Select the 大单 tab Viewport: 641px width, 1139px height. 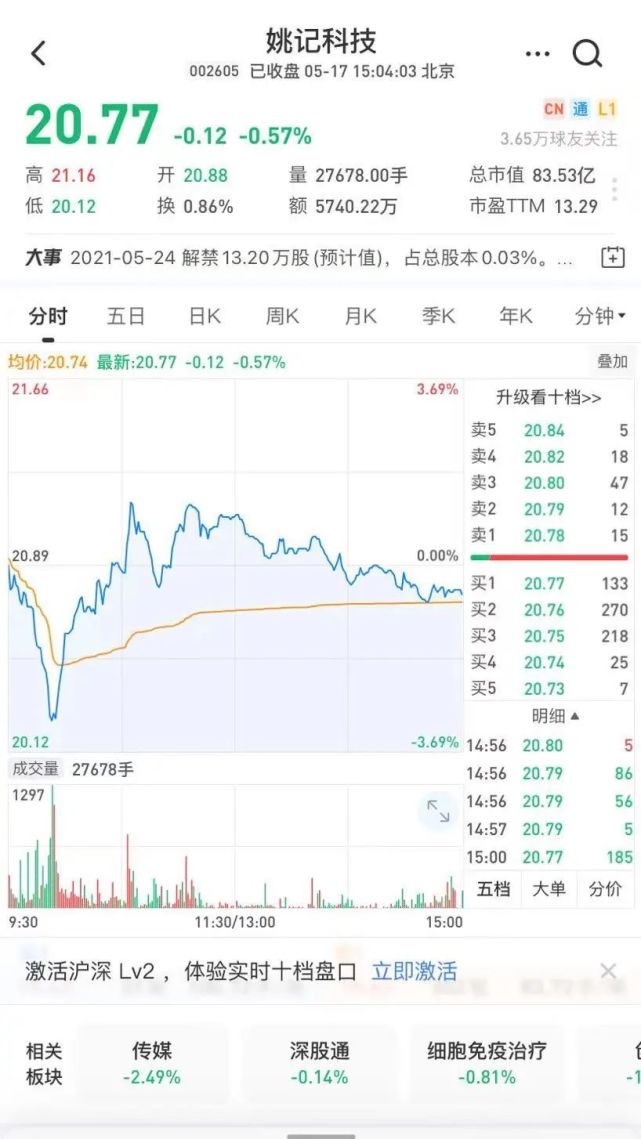(x=549, y=888)
